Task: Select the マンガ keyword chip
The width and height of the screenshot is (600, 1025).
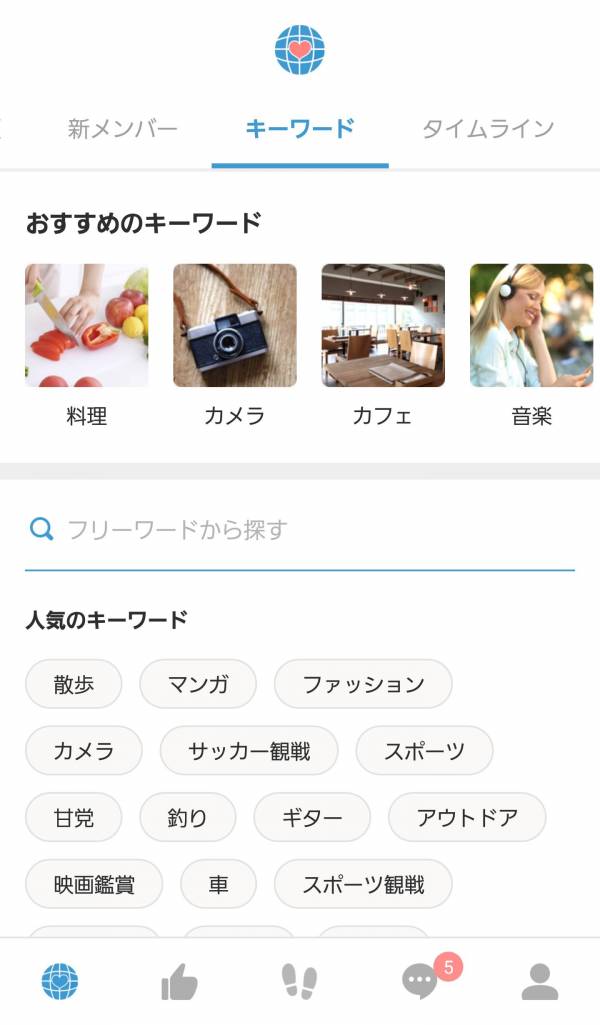Action: point(198,685)
